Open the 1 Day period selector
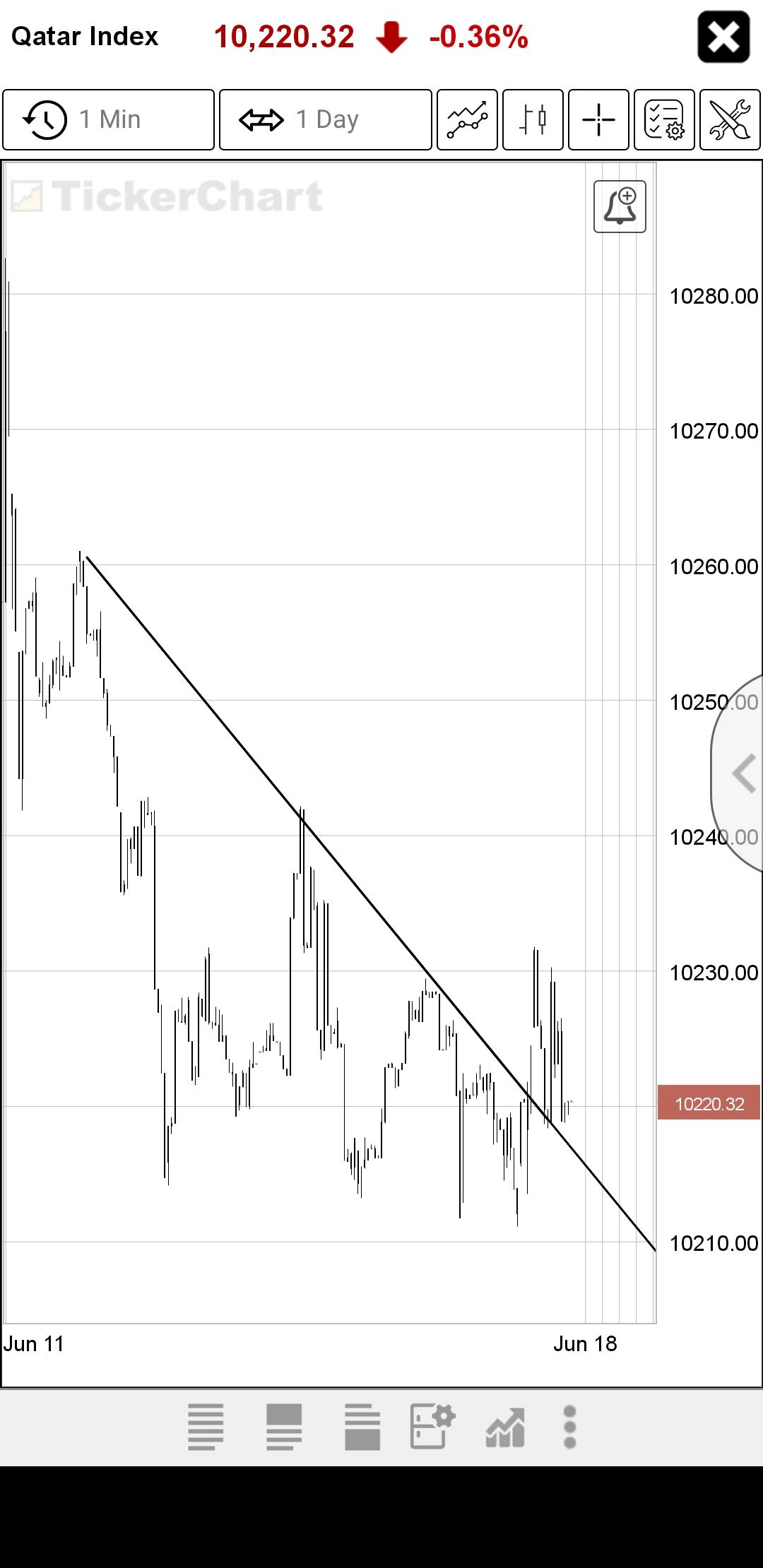The width and height of the screenshot is (763, 1568). click(326, 119)
